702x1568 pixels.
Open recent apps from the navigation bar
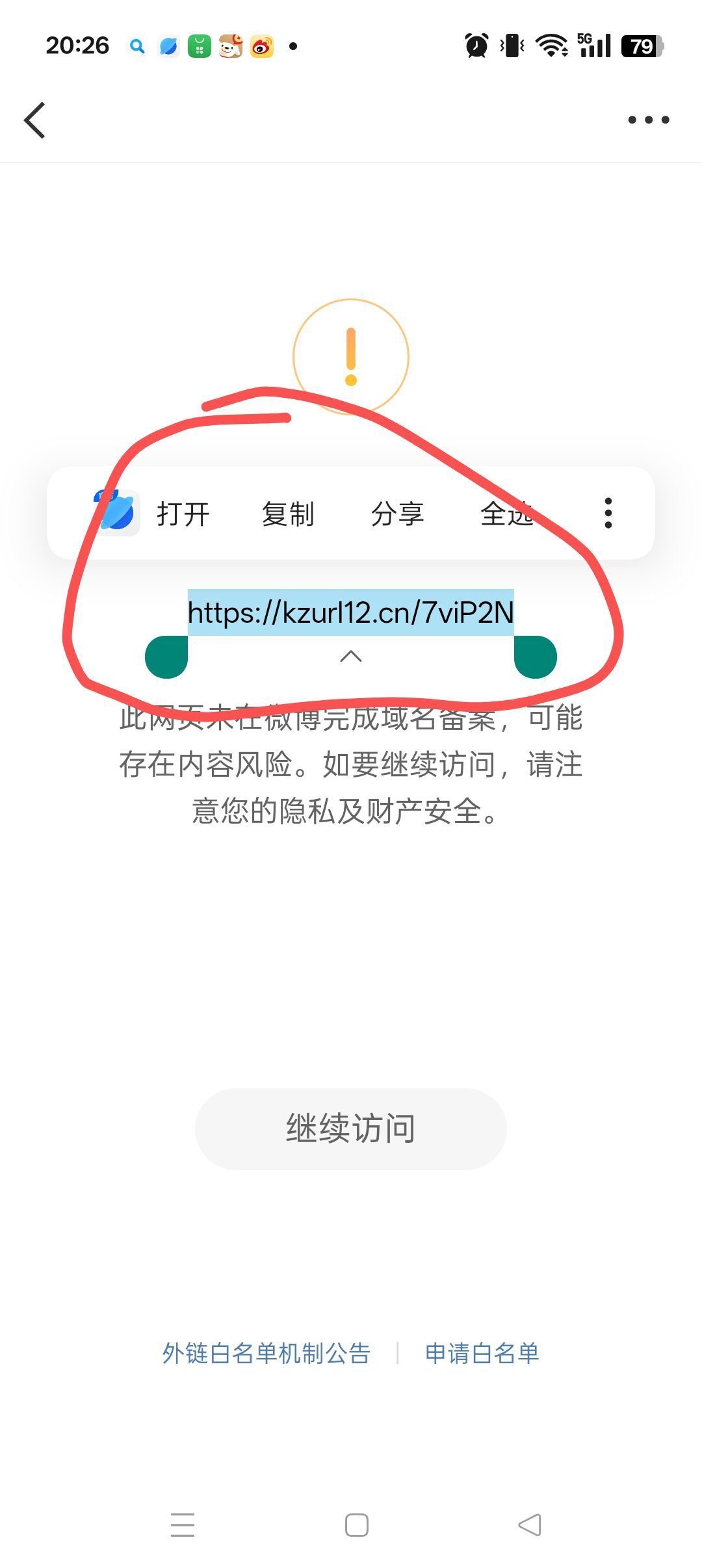click(183, 1525)
